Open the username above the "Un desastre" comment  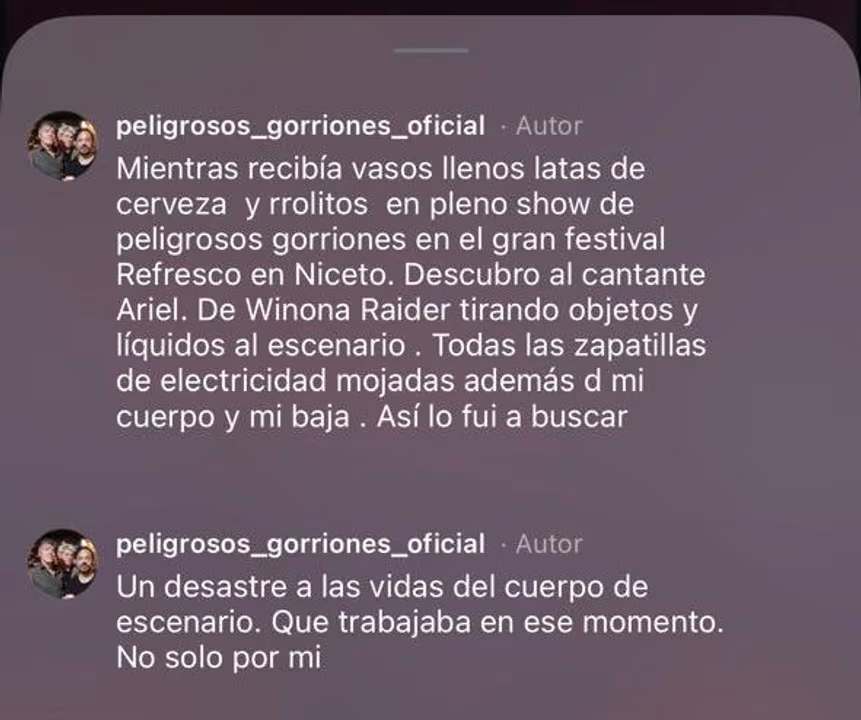click(x=300, y=544)
